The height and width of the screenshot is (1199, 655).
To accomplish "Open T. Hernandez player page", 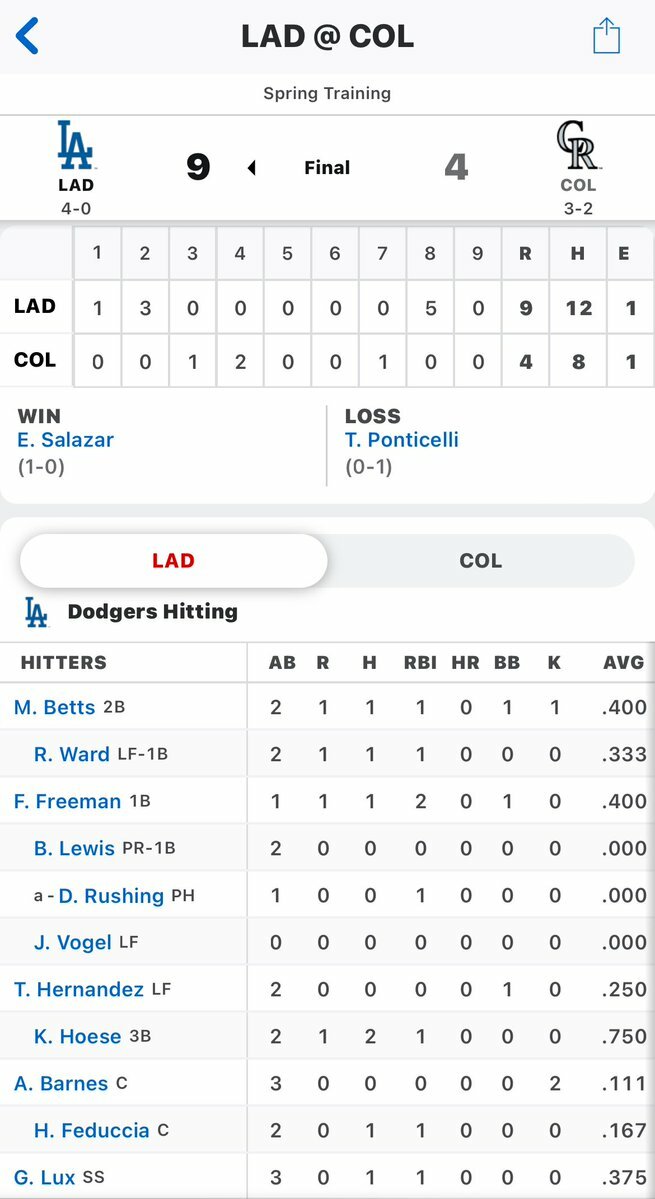I will pyautogui.click(x=79, y=989).
